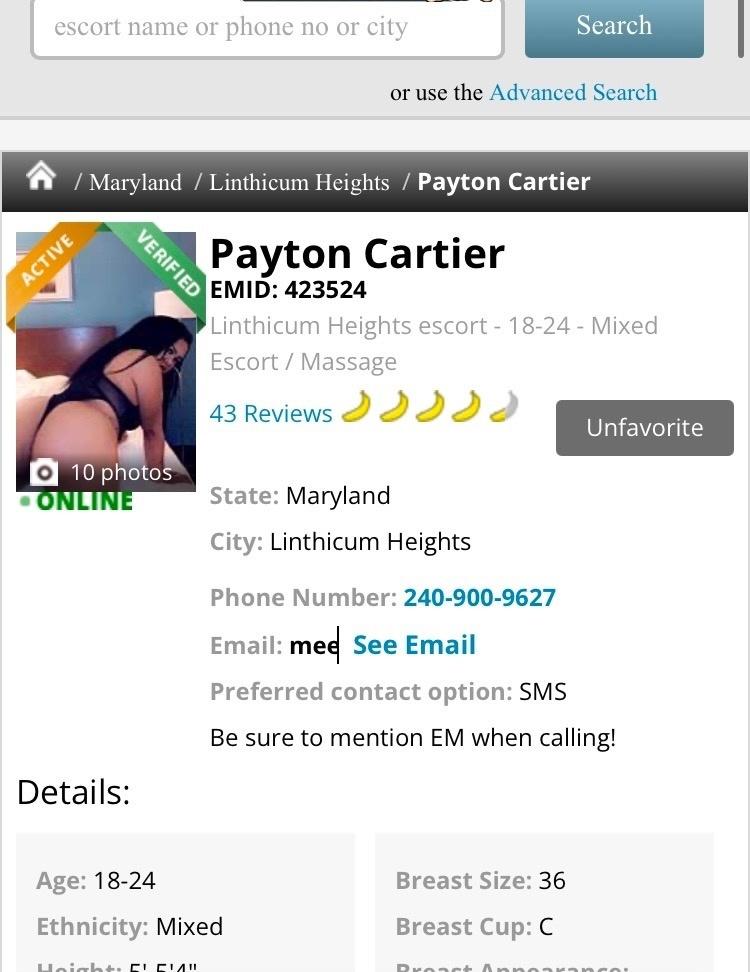Screen dimensions: 750x972
Task: Tap the Unfavorite button
Action: pyautogui.click(x=645, y=427)
